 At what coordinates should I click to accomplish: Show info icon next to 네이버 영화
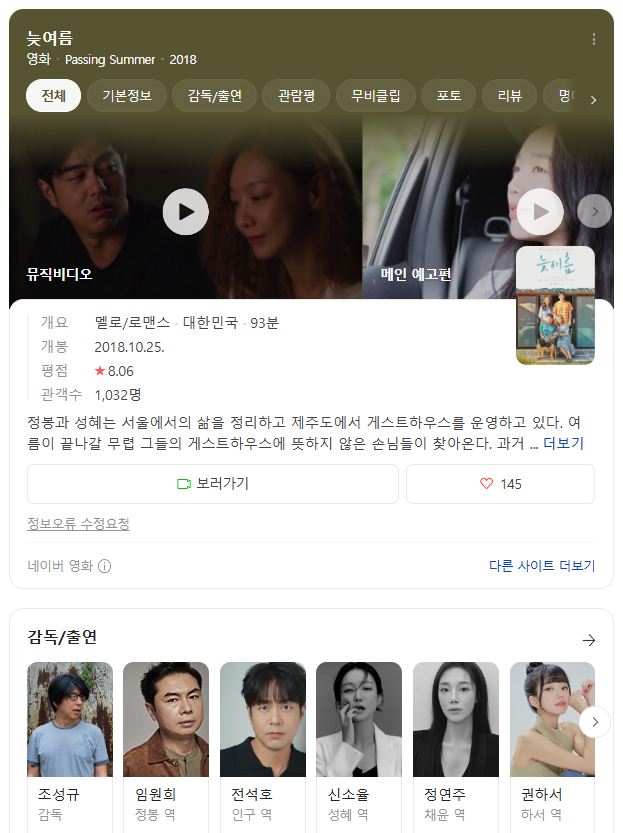[x=105, y=566]
